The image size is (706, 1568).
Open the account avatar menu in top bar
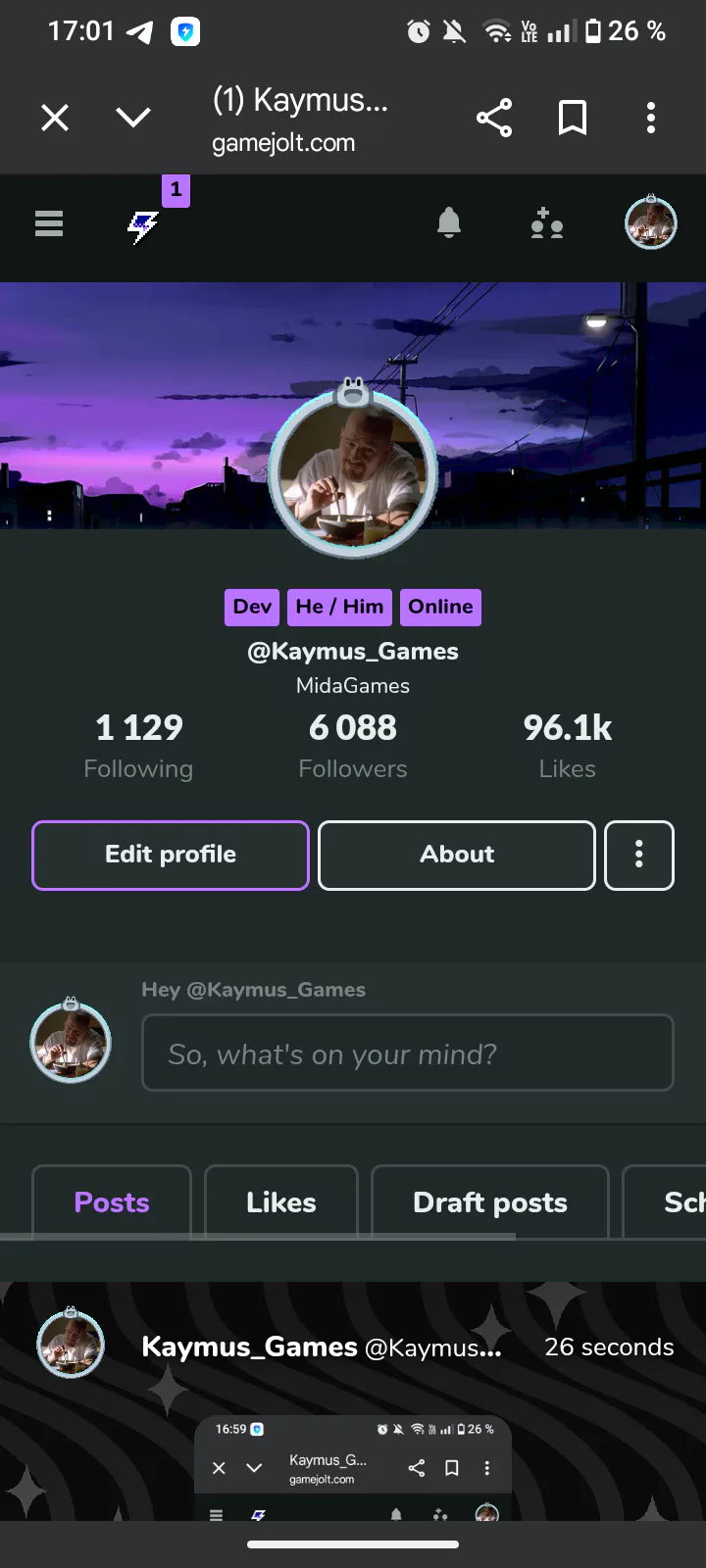tap(651, 223)
